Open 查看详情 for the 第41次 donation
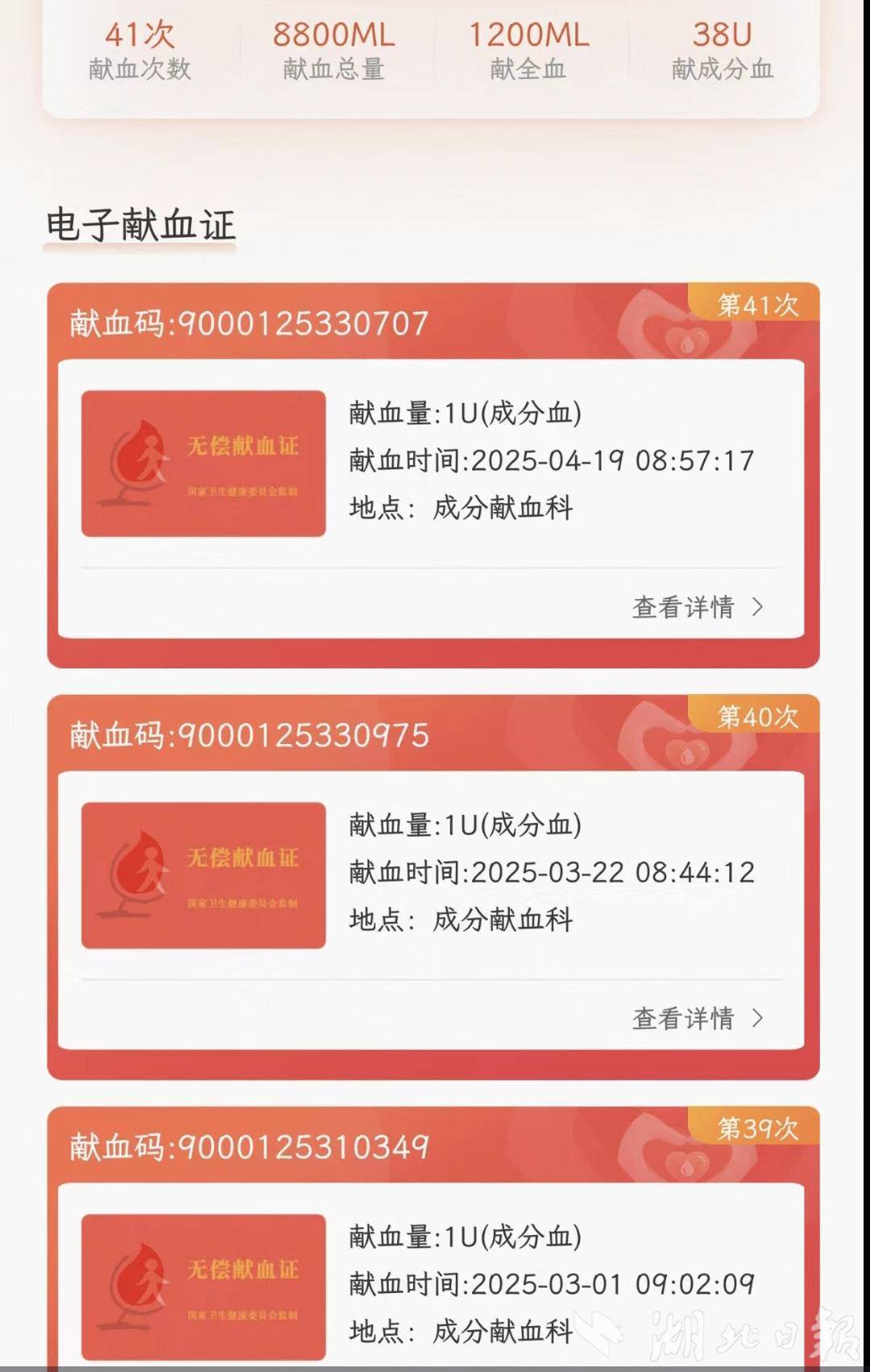 (x=697, y=607)
